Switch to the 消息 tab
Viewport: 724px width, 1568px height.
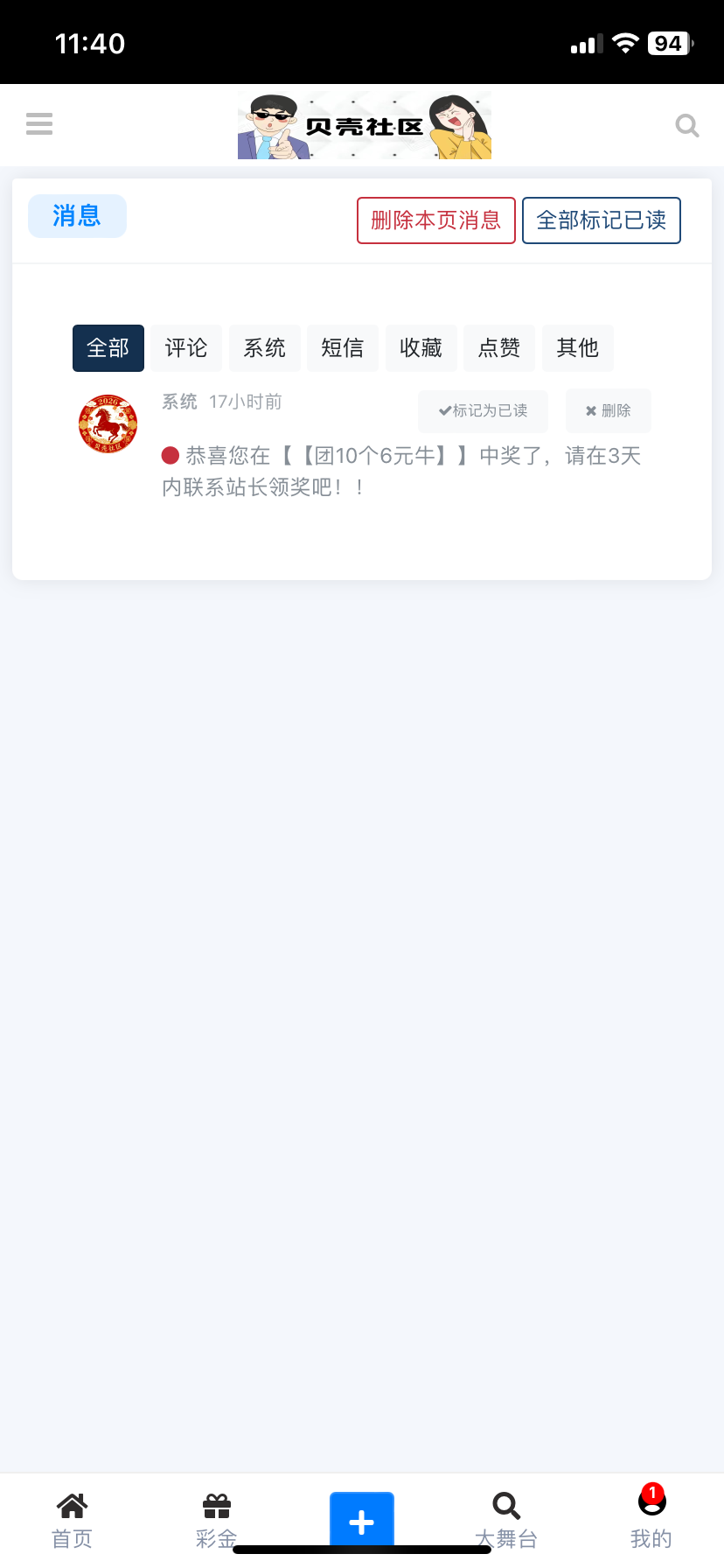click(77, 216)
